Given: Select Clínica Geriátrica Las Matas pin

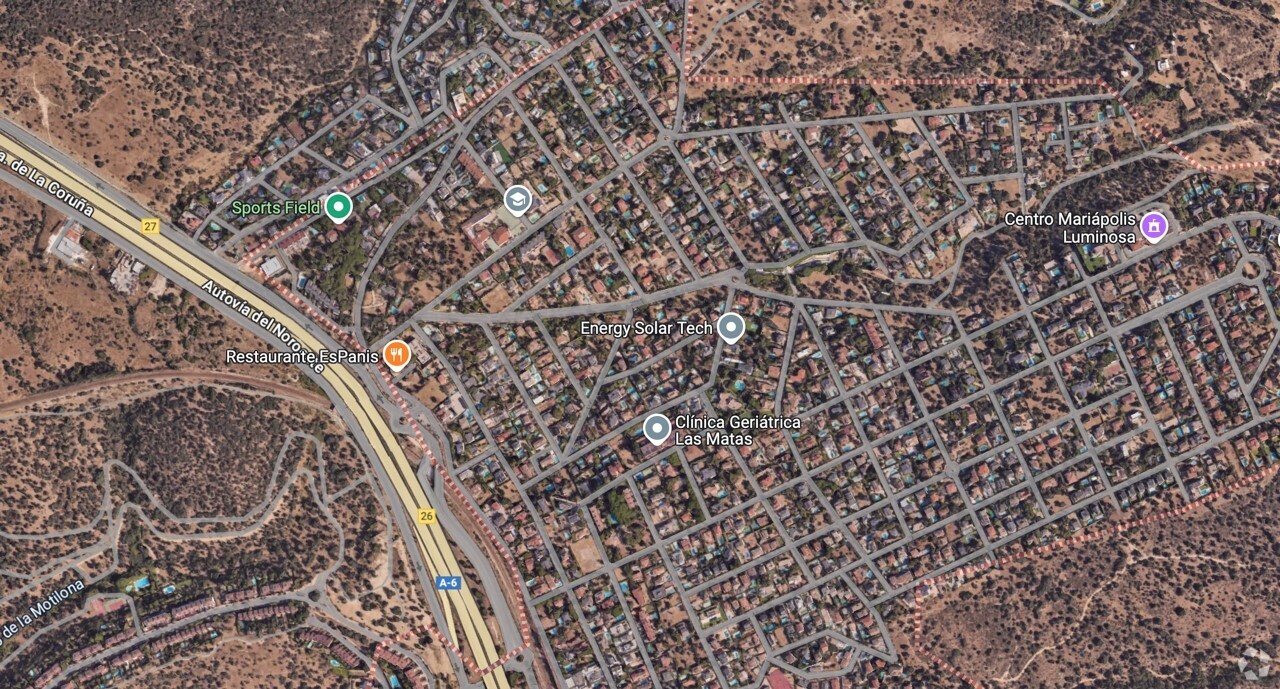Looking at the screenshot, I should [657, 429].
